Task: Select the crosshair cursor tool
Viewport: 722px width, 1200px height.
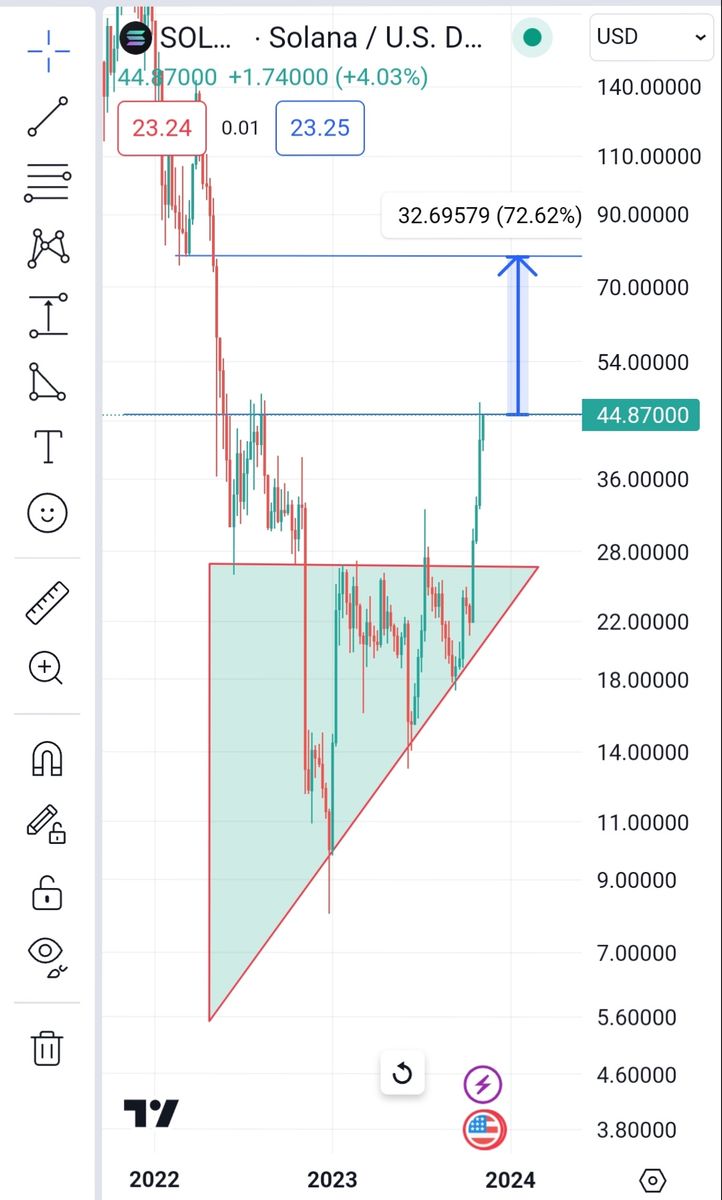Action: pos(47,46)
